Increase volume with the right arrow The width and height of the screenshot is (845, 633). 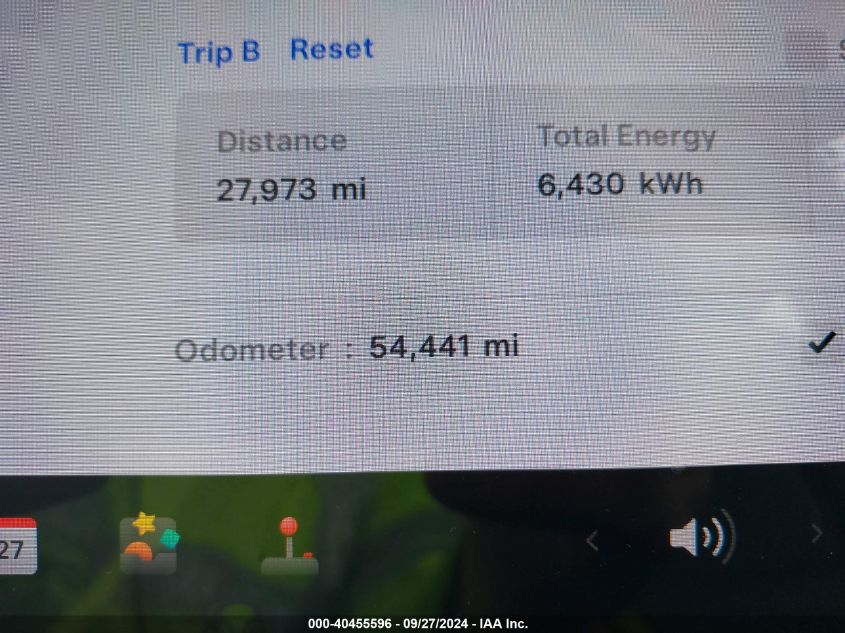[x=816, y=534]
